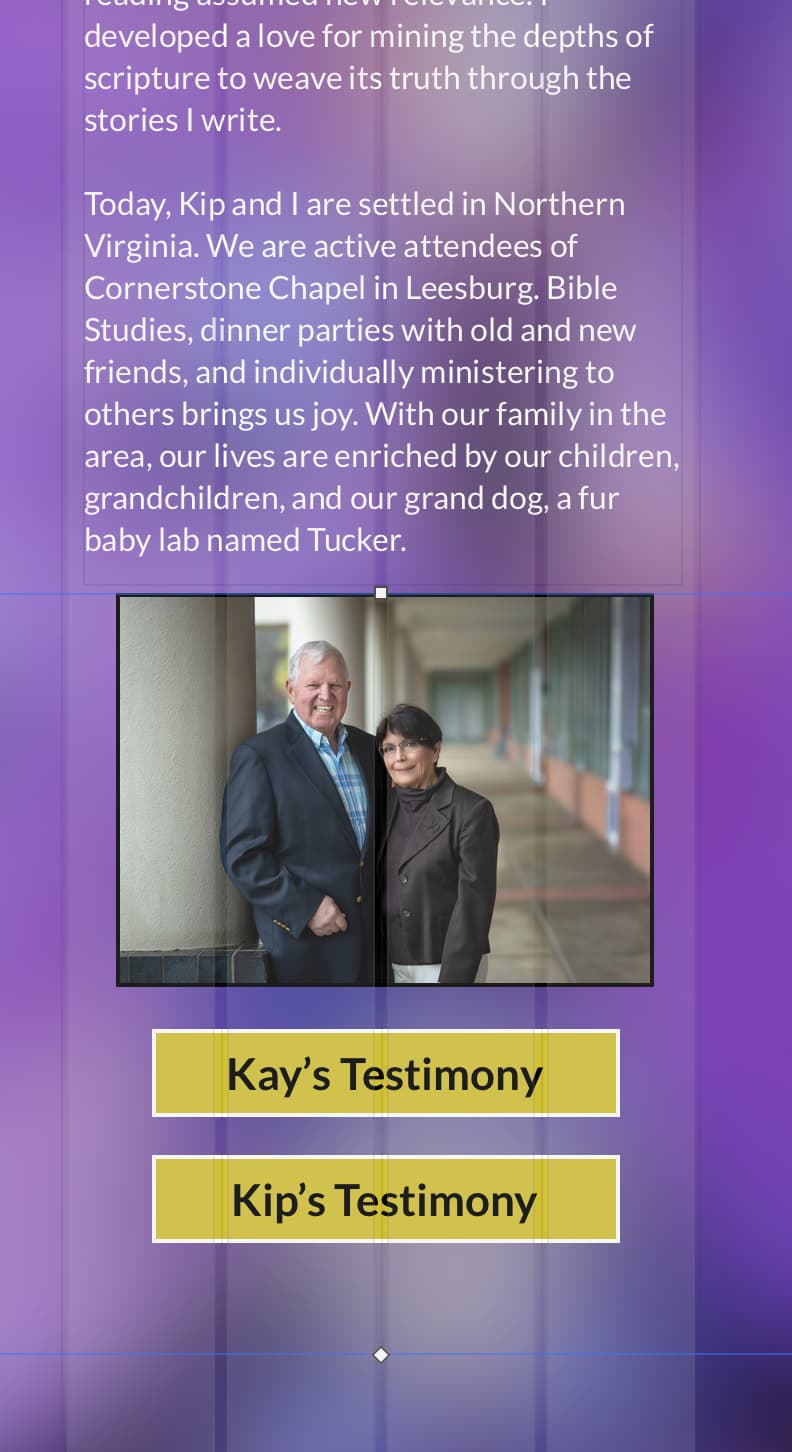Viewport: 792px width, 1452px height.
Task: Tap the diamond handle below the buttons
Action: point(381,1355)
